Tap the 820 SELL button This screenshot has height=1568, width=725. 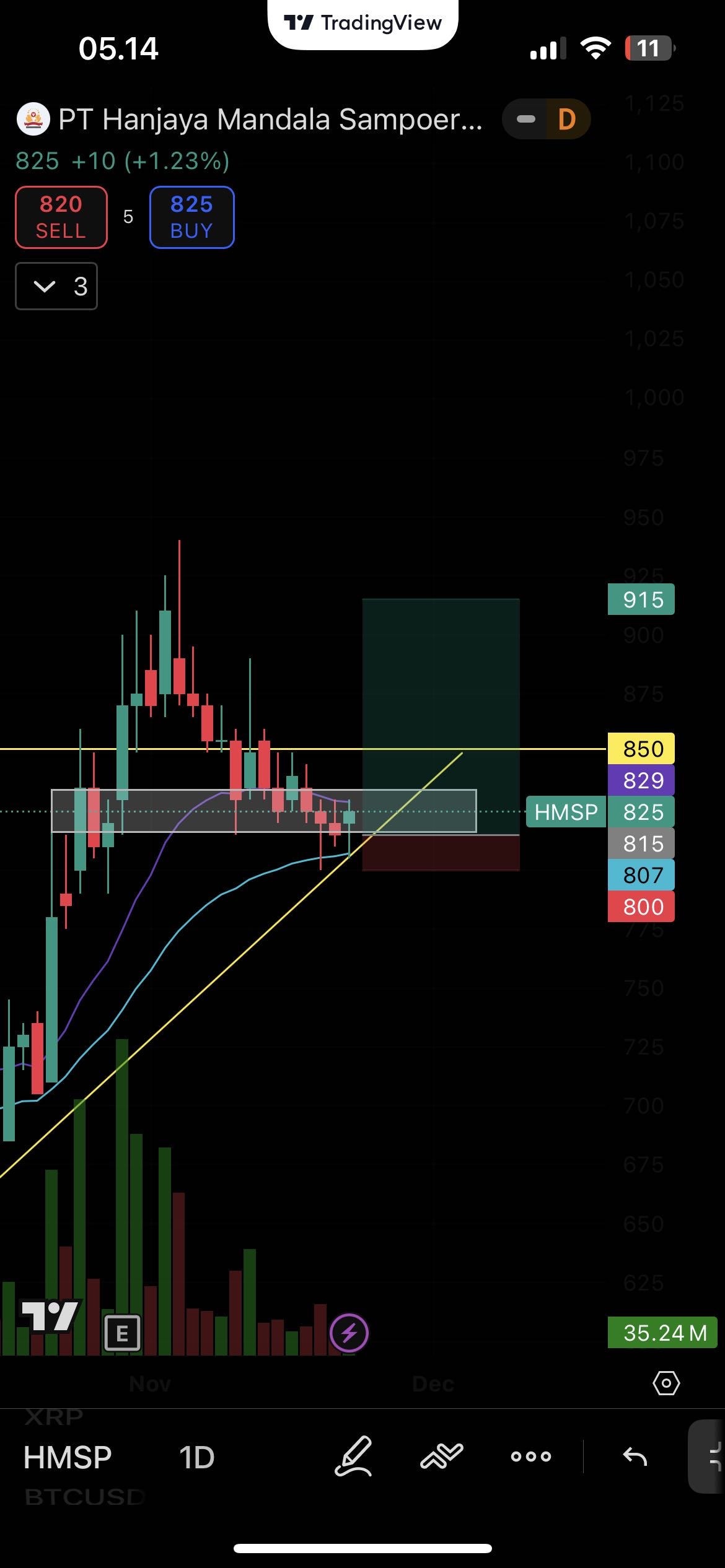[61, 217]
